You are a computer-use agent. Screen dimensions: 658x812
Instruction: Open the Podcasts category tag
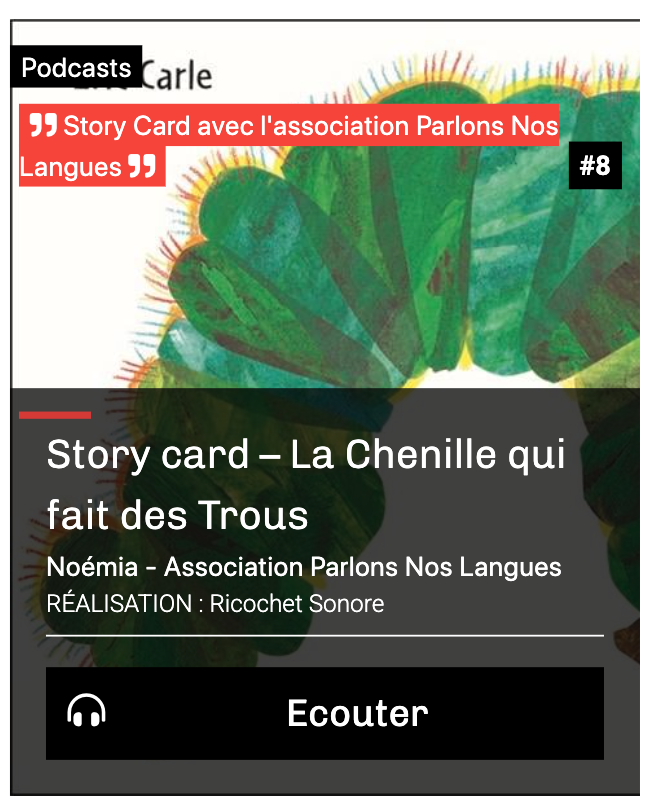[77, 68]
